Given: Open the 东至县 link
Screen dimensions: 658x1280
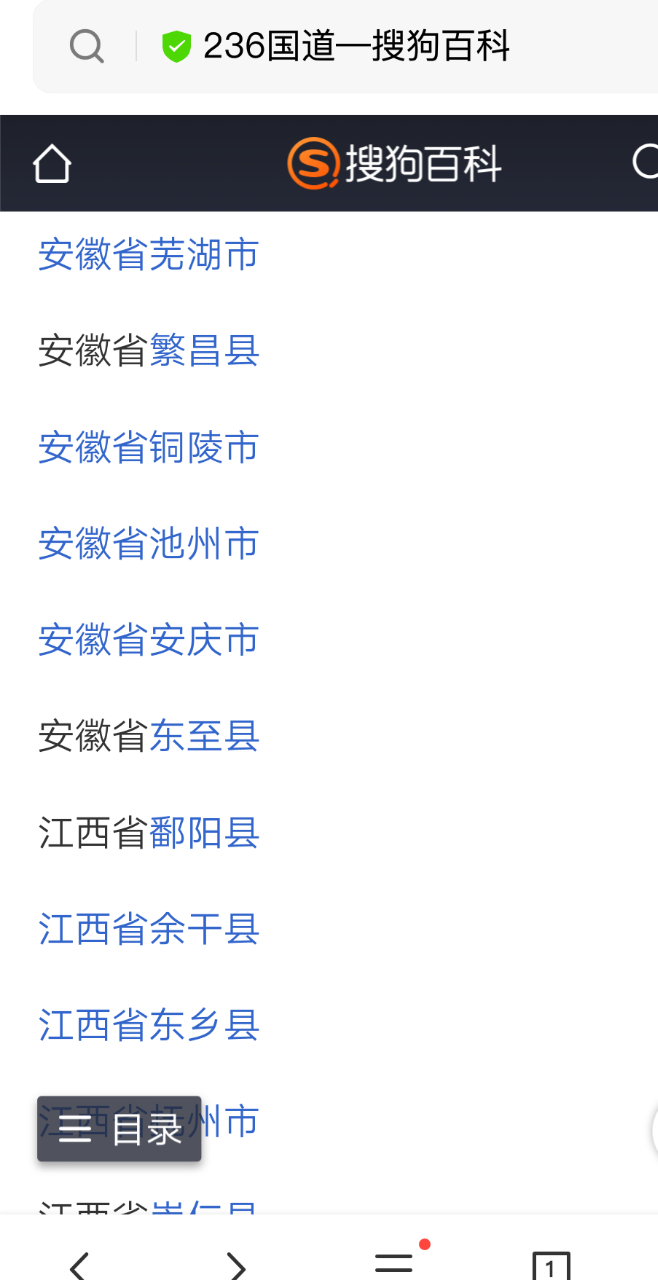Looking at the screenshot, I should 205,737.
